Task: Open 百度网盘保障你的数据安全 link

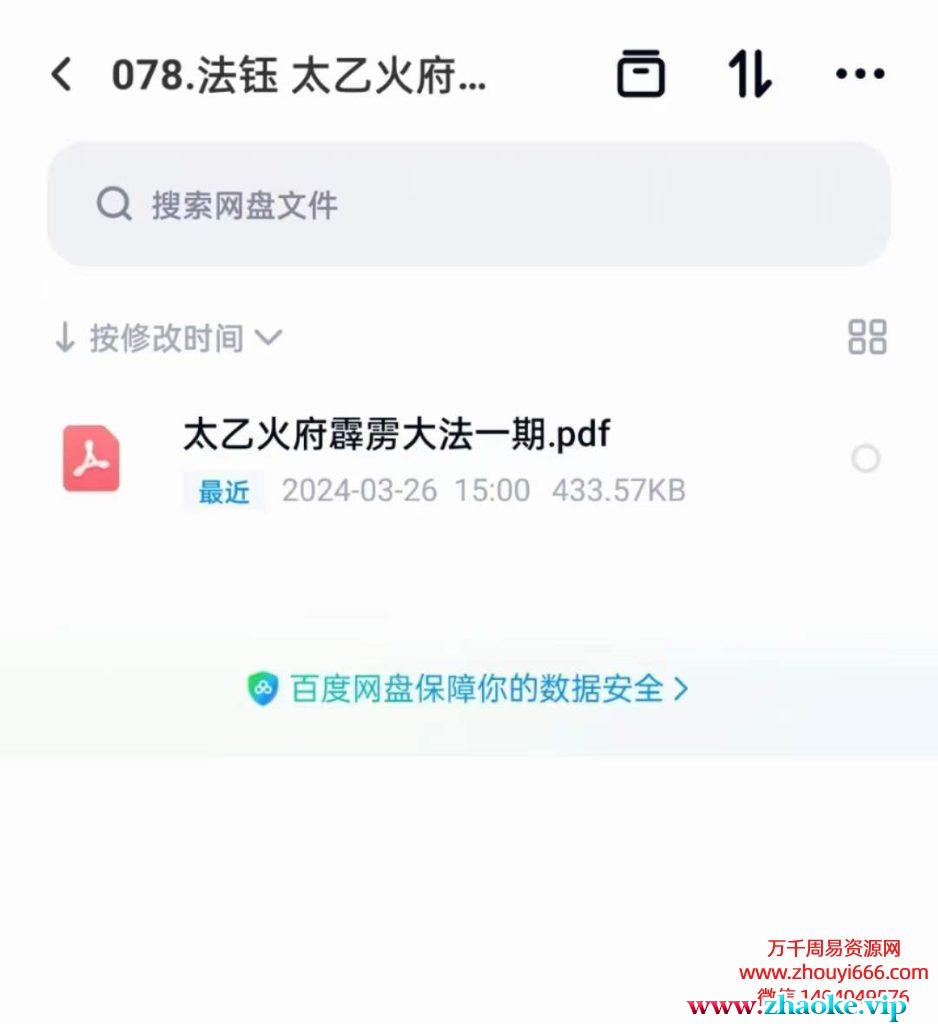Action: point(468,688)
